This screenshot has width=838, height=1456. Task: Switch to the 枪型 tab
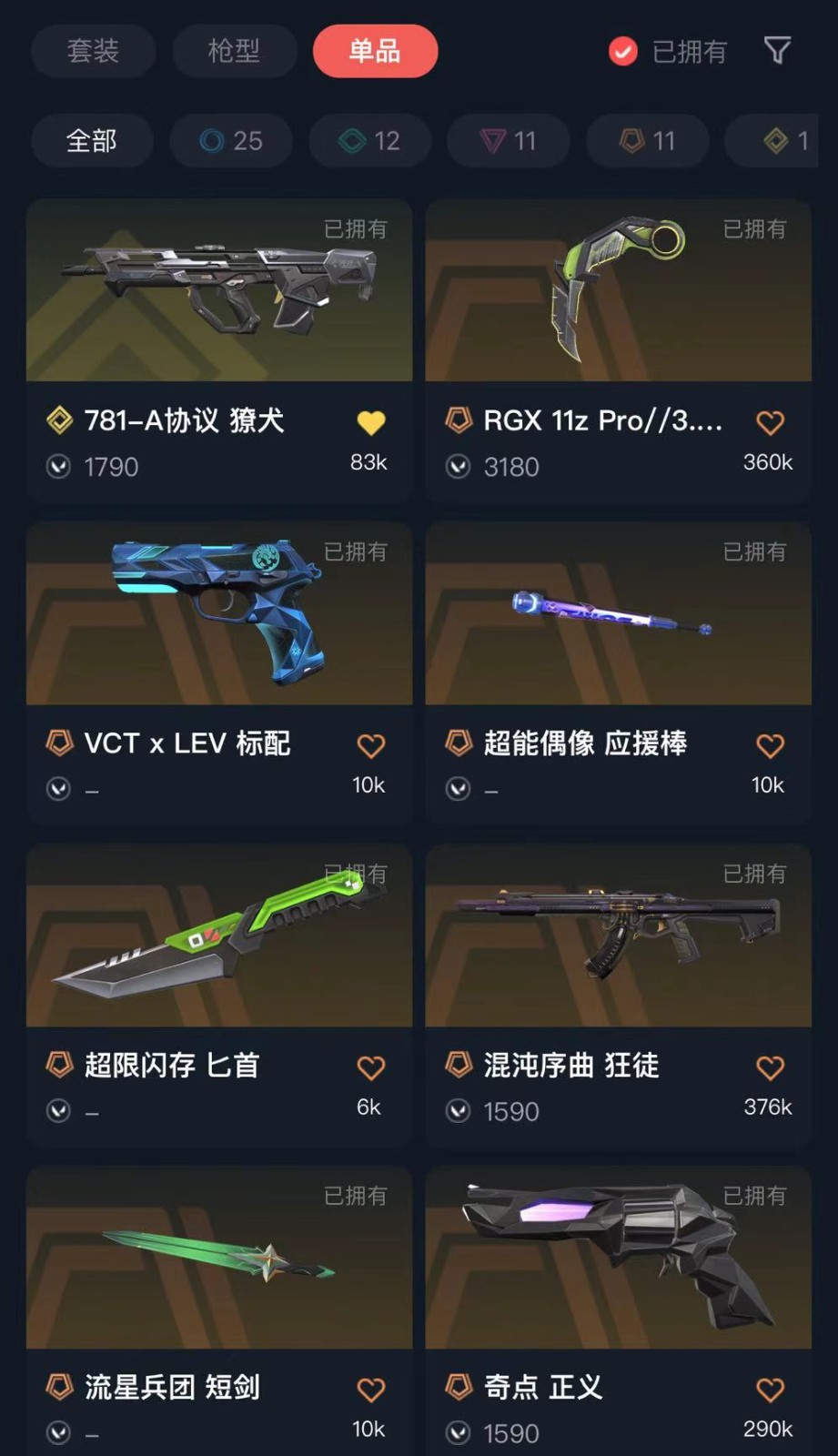(234, 51)
